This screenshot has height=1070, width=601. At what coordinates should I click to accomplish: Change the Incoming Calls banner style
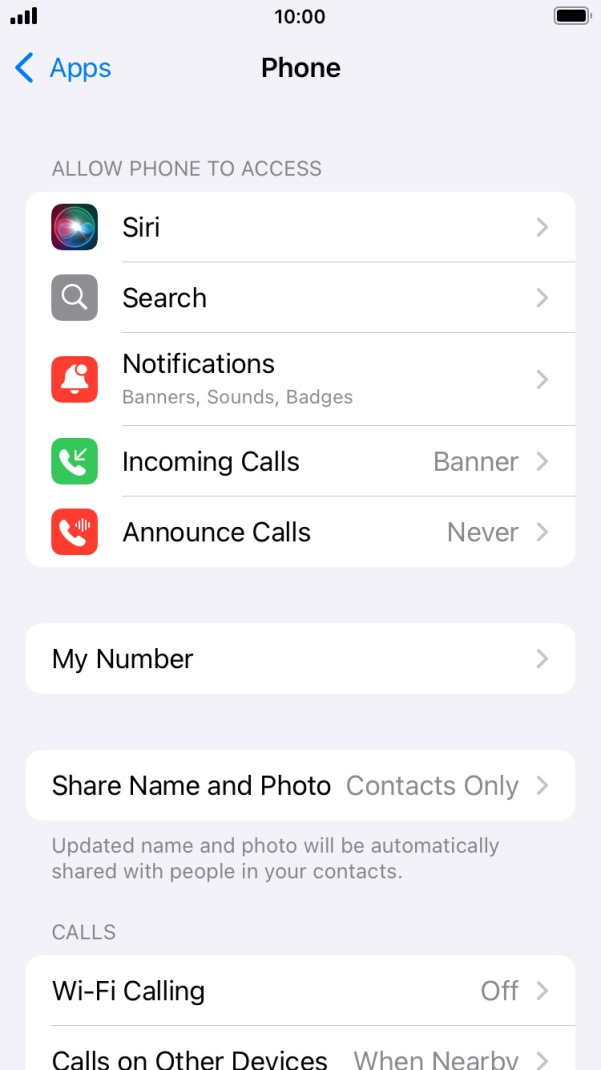(x=300, y=461)
